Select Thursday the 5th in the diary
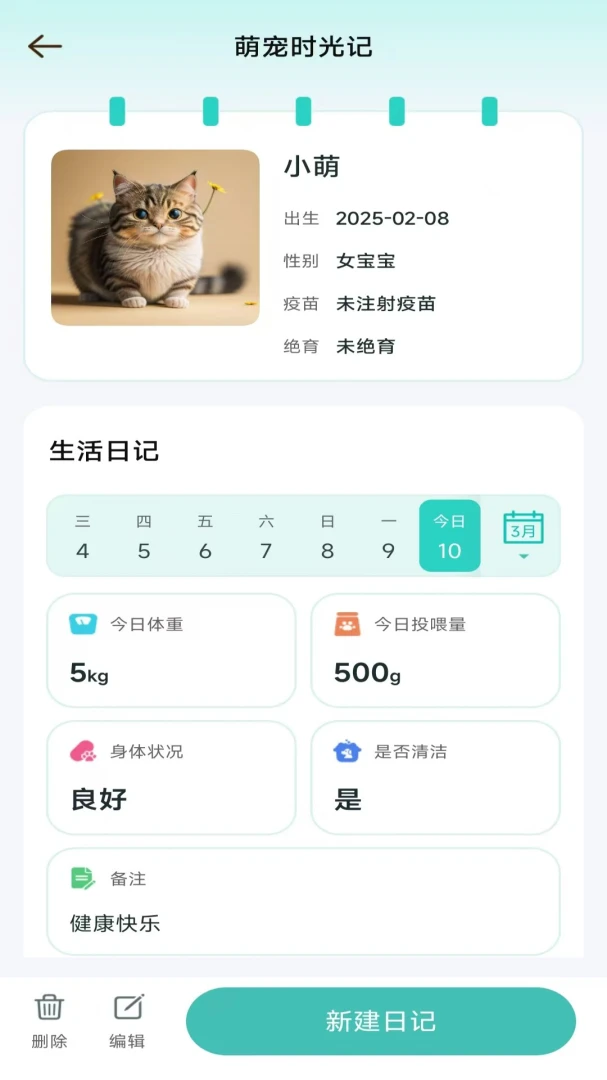607x1080 pixels. [144, 537]
